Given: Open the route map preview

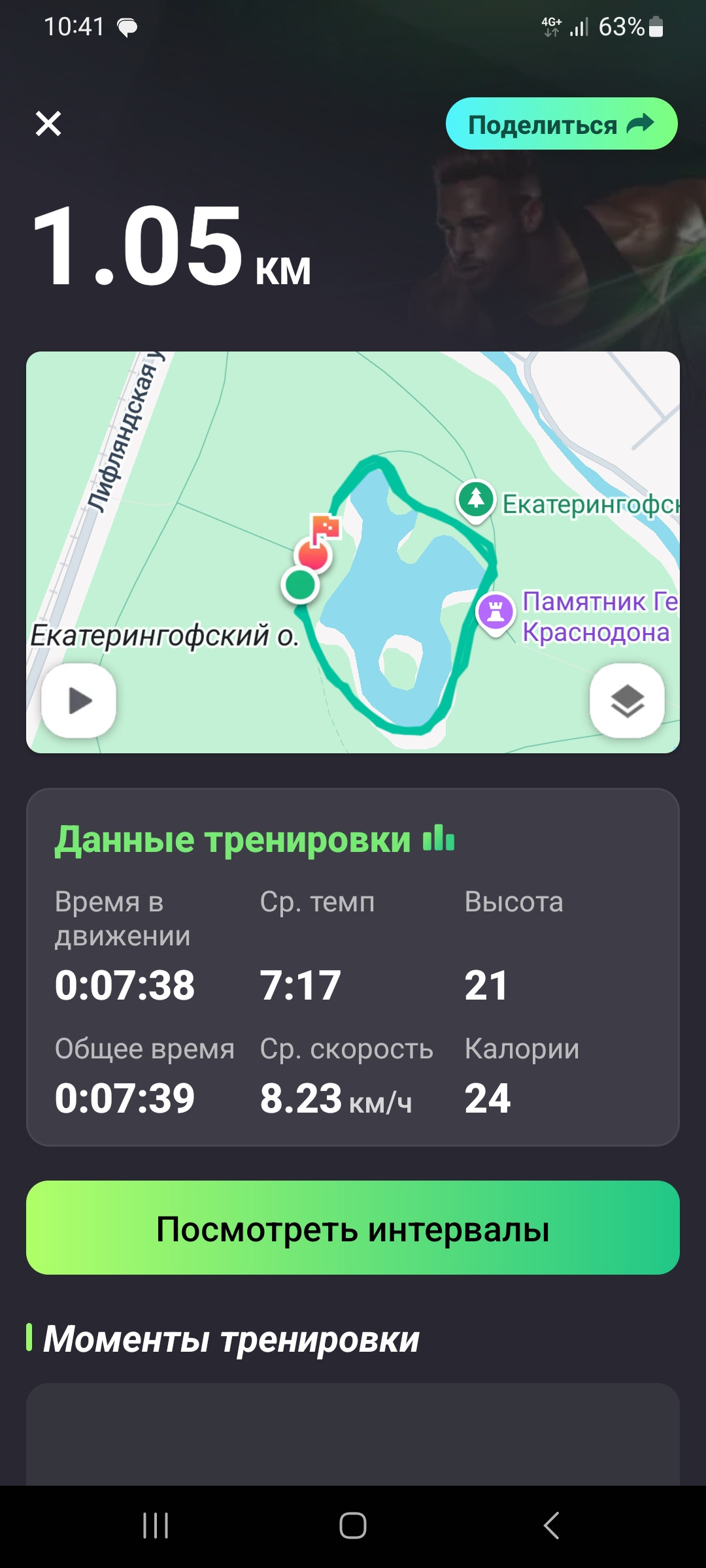Looking at the screenshot, I should point(353,552).
